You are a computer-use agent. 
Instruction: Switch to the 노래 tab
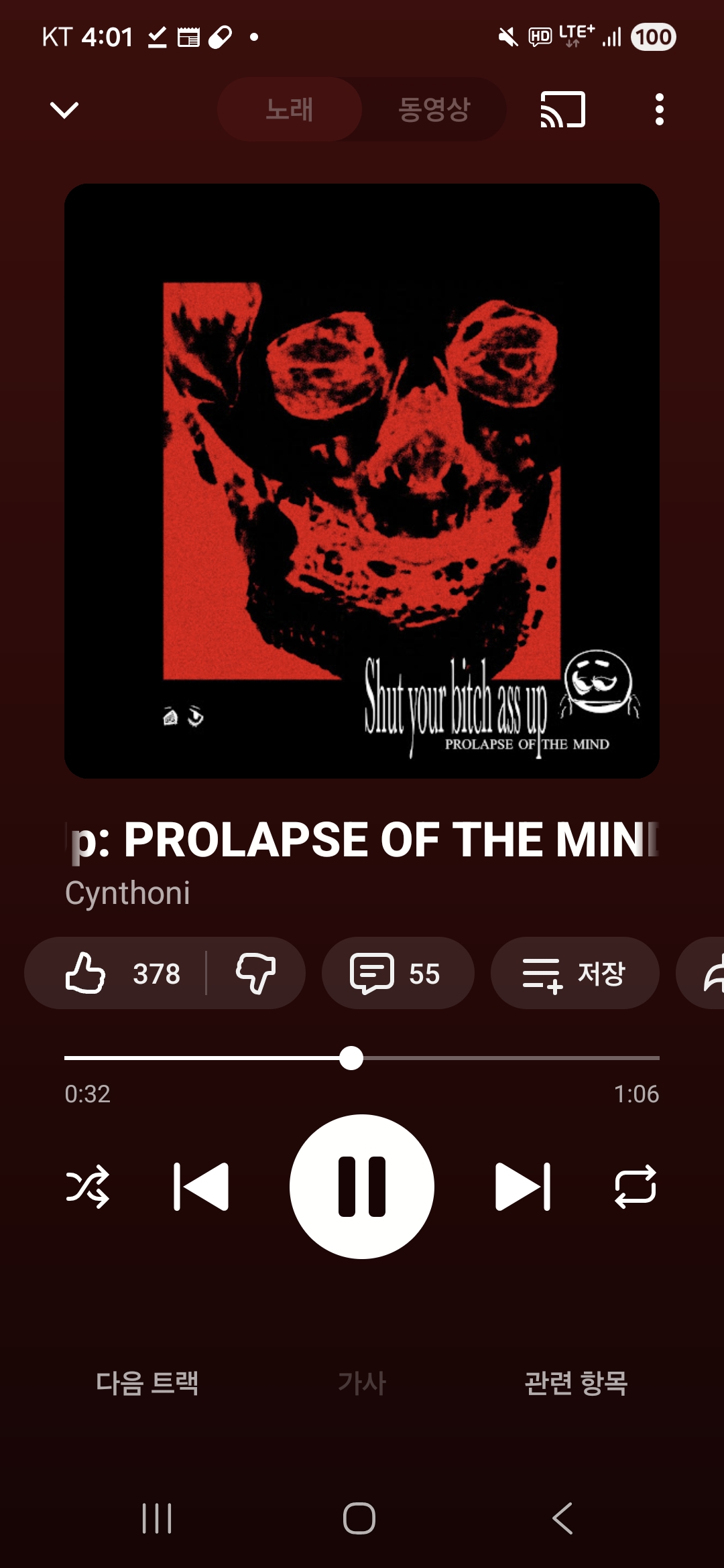pos(290,109)
